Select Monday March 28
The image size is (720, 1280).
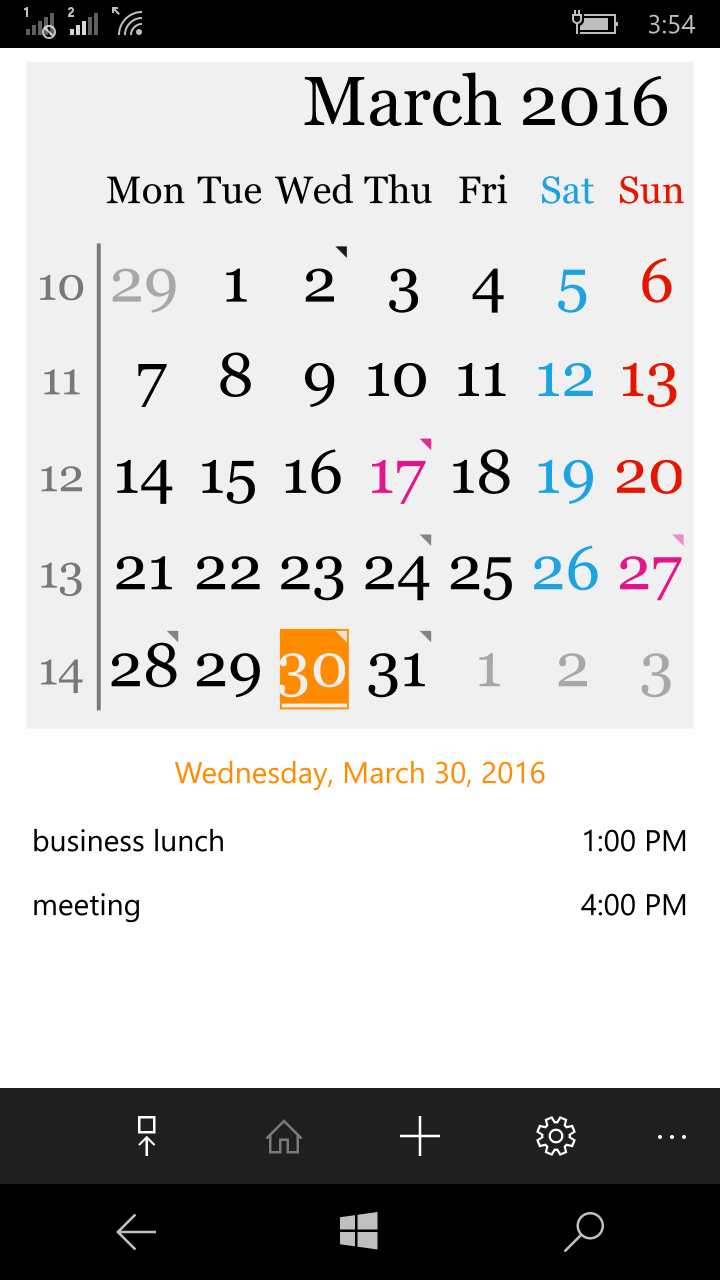point(144,669)
